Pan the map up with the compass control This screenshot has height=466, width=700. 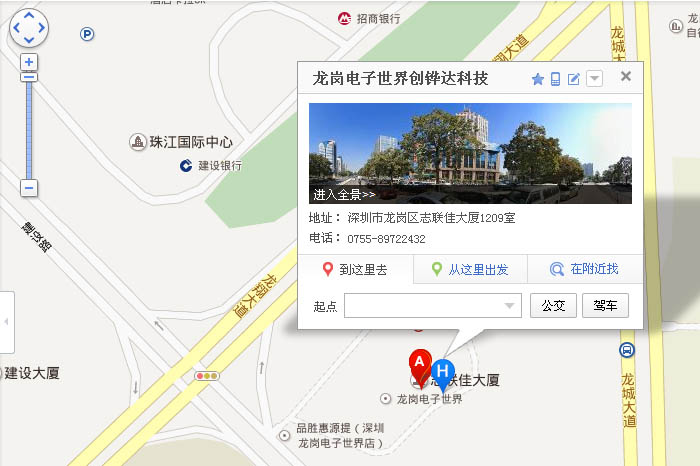coord(29,16)
